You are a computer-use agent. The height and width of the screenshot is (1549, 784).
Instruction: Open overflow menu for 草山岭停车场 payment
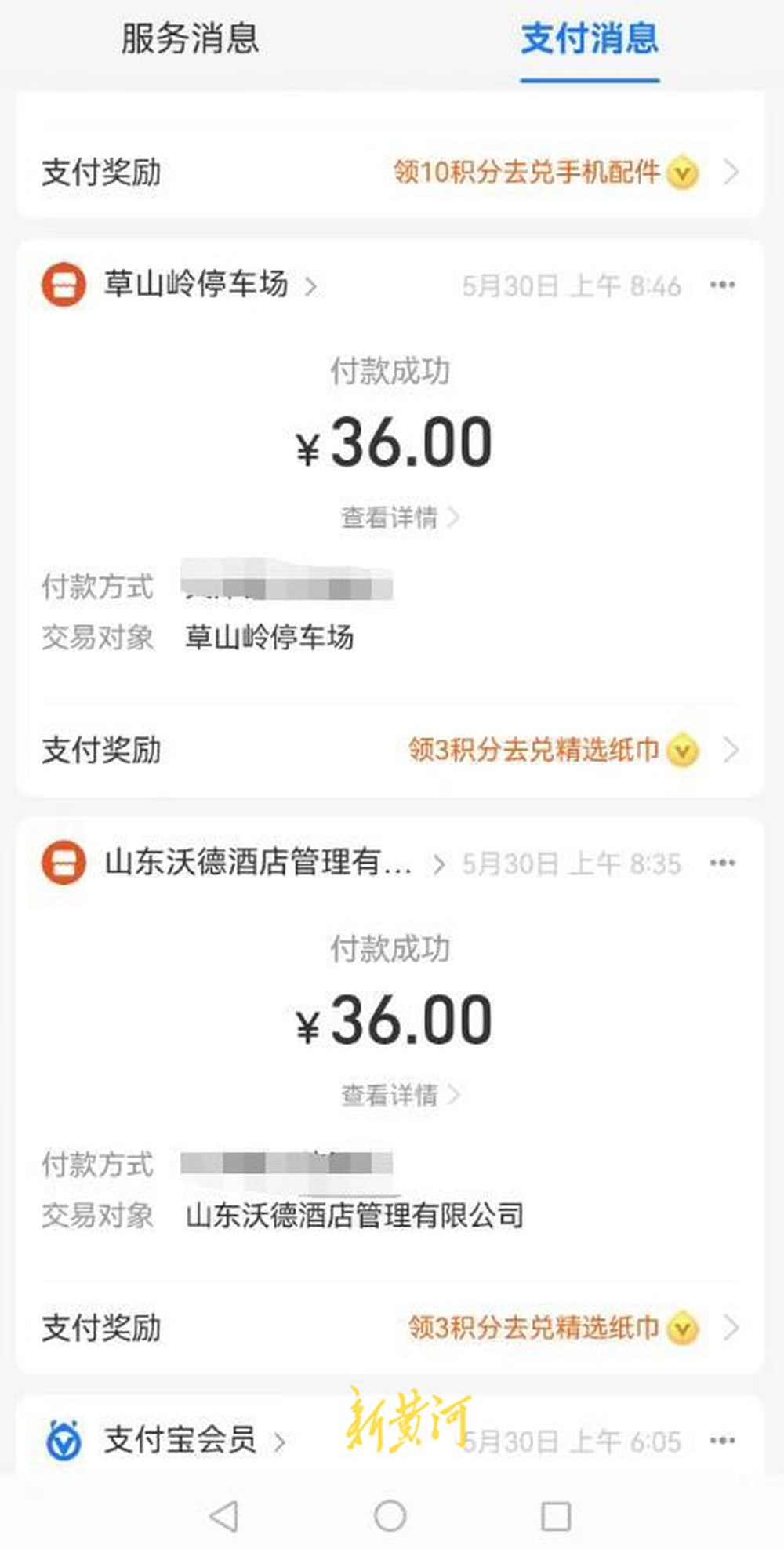coord(722,285)
